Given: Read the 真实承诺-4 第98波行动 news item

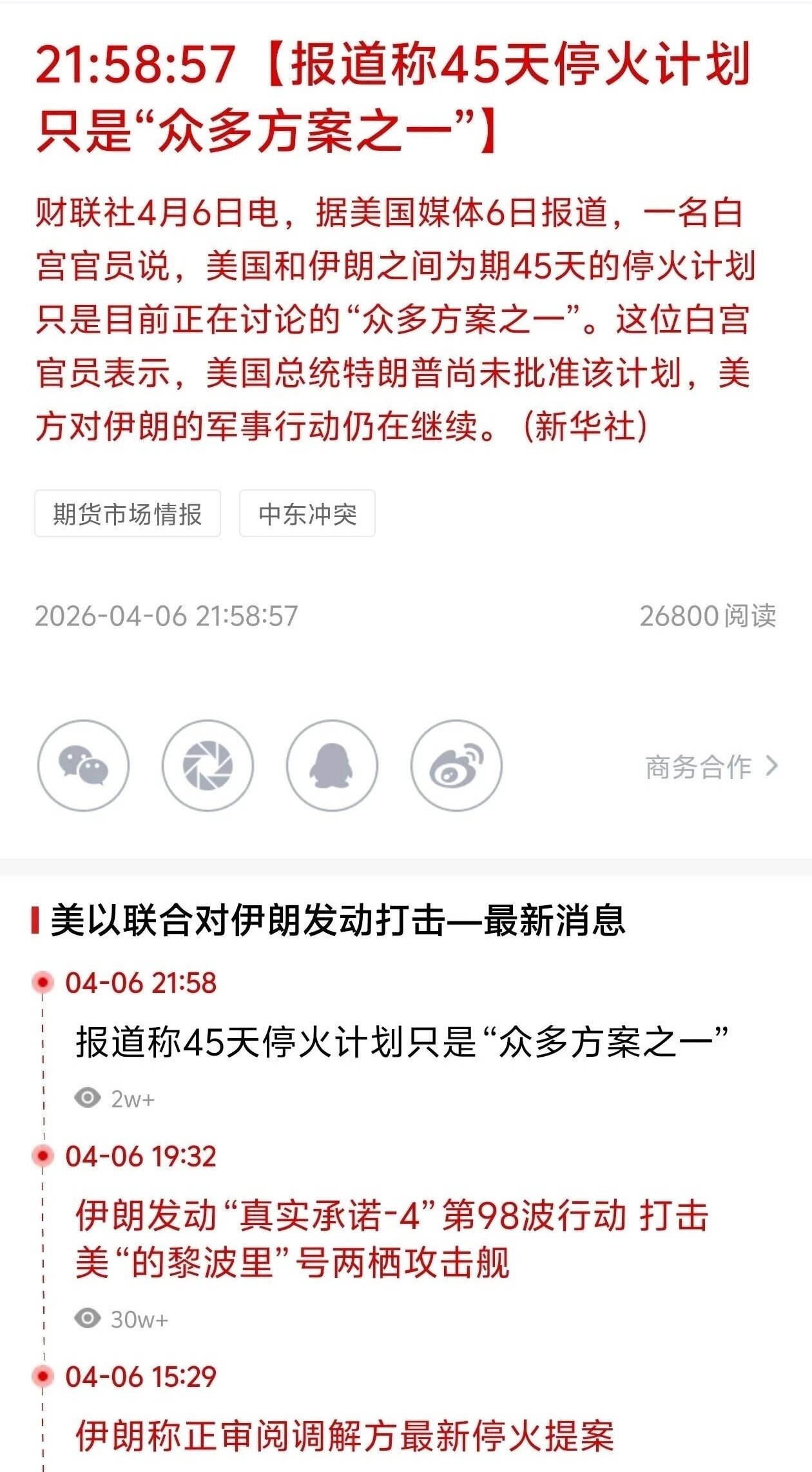Looking at the screenshot, I should tap(392, 1239).
